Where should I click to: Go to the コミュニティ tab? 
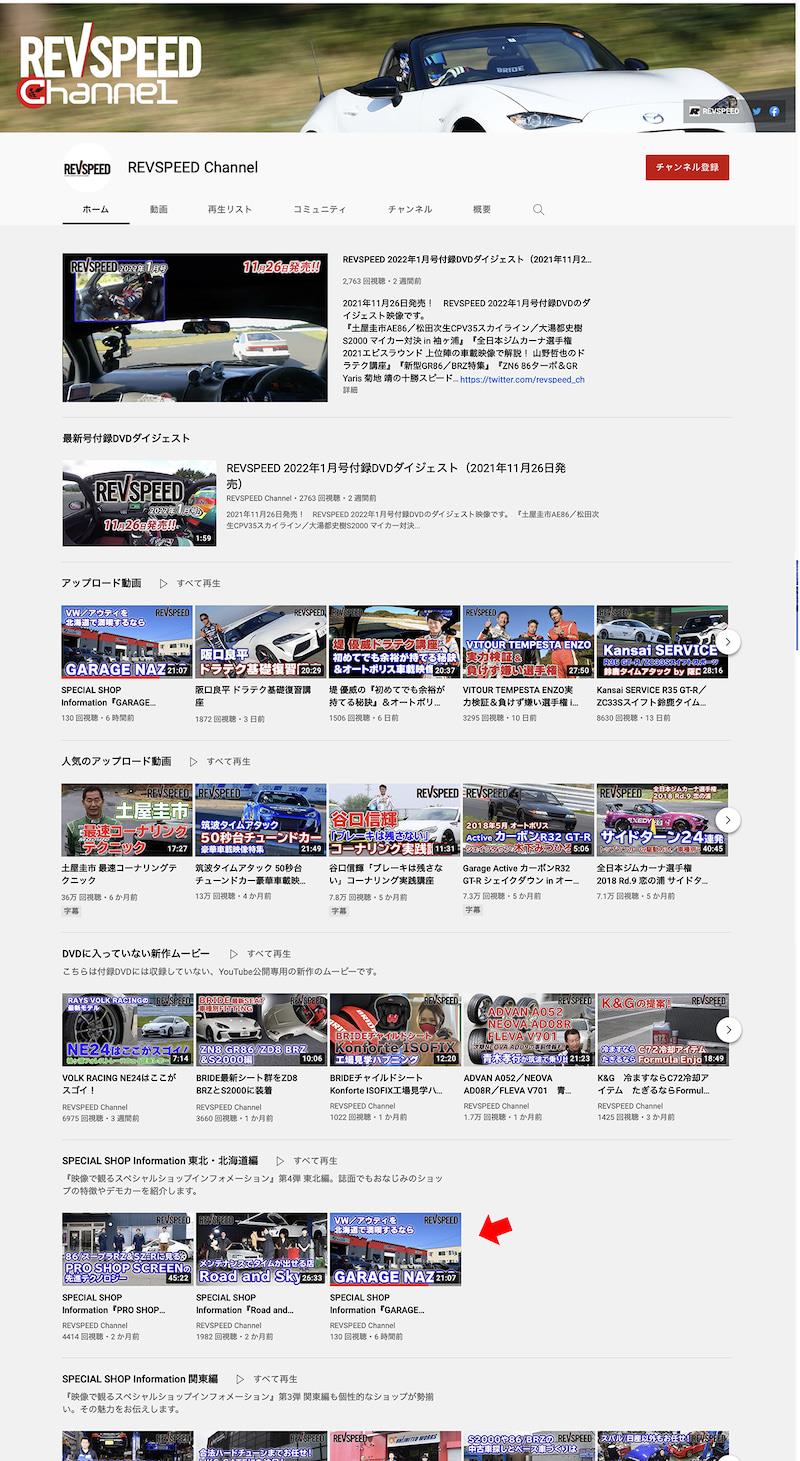(319, 209)
